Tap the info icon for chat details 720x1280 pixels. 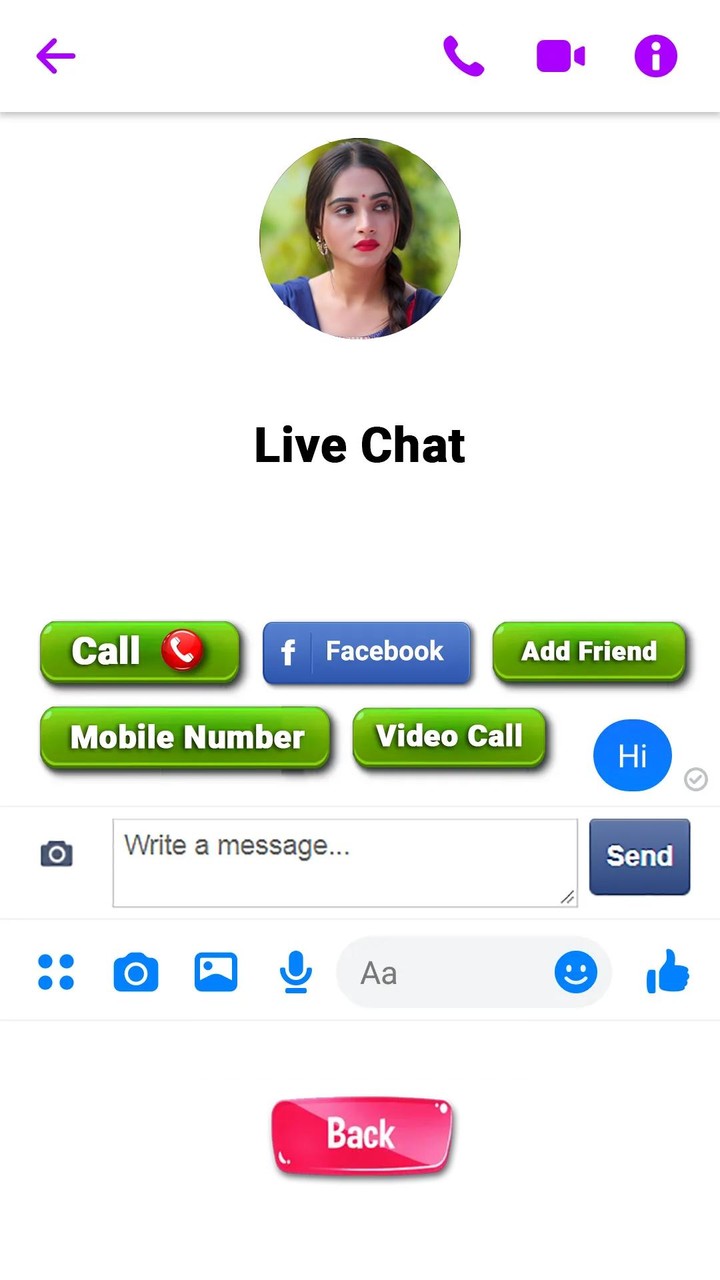coord(655,56)
